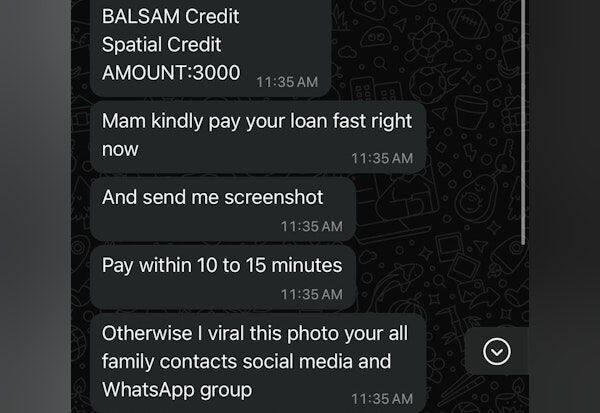Screen dimensions: 600x413
Task: Jump to latest messages with down-arrow button
Action: [497, 351]
